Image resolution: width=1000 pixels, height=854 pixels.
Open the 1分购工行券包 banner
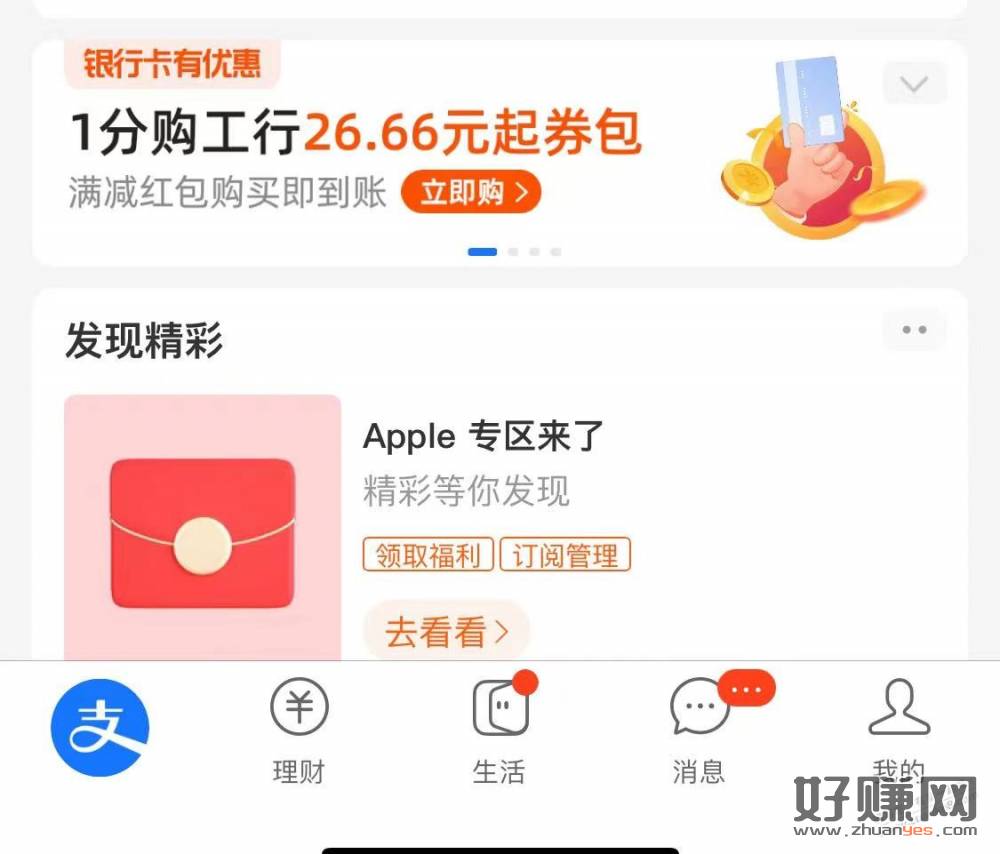click(355, 133)
